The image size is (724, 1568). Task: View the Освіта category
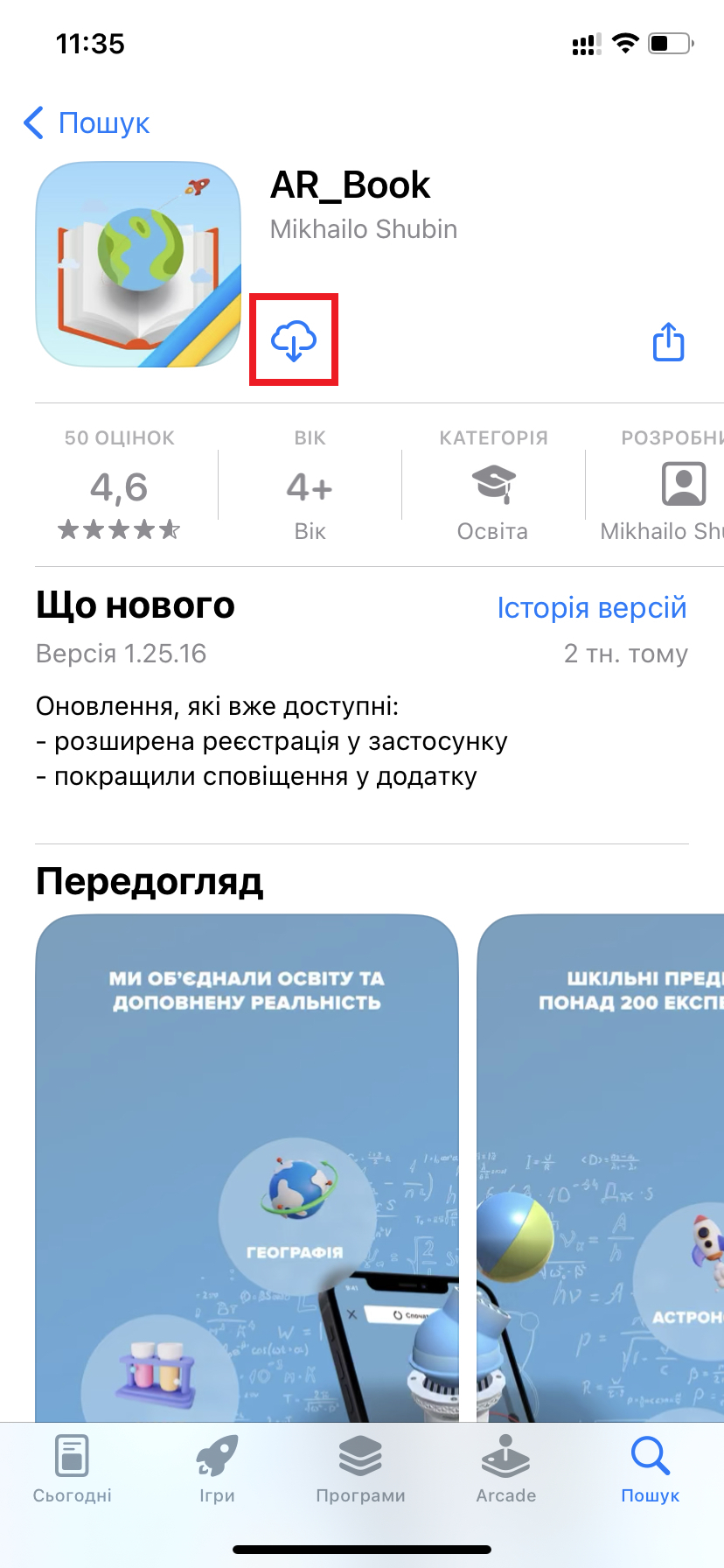[493, 486]
